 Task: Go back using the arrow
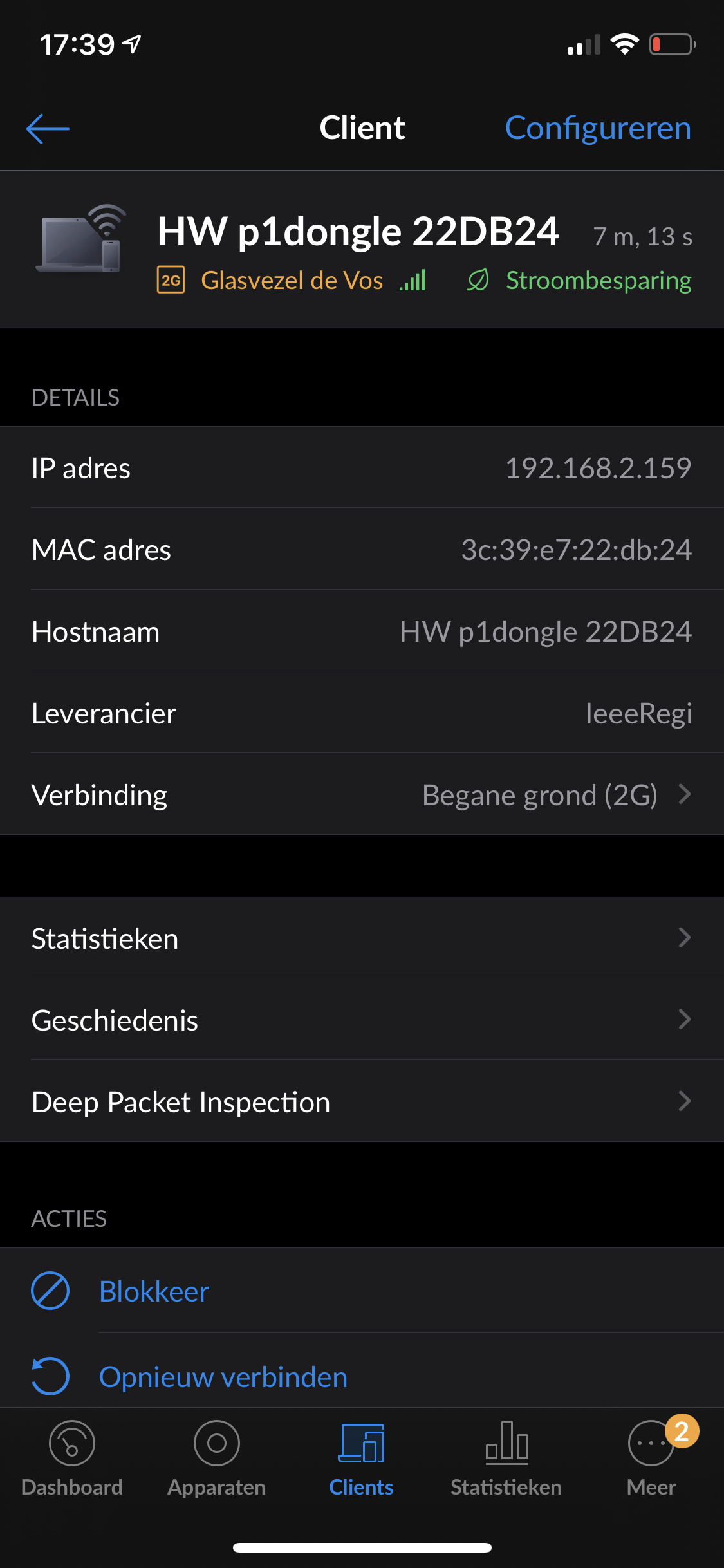click(48, 129)
